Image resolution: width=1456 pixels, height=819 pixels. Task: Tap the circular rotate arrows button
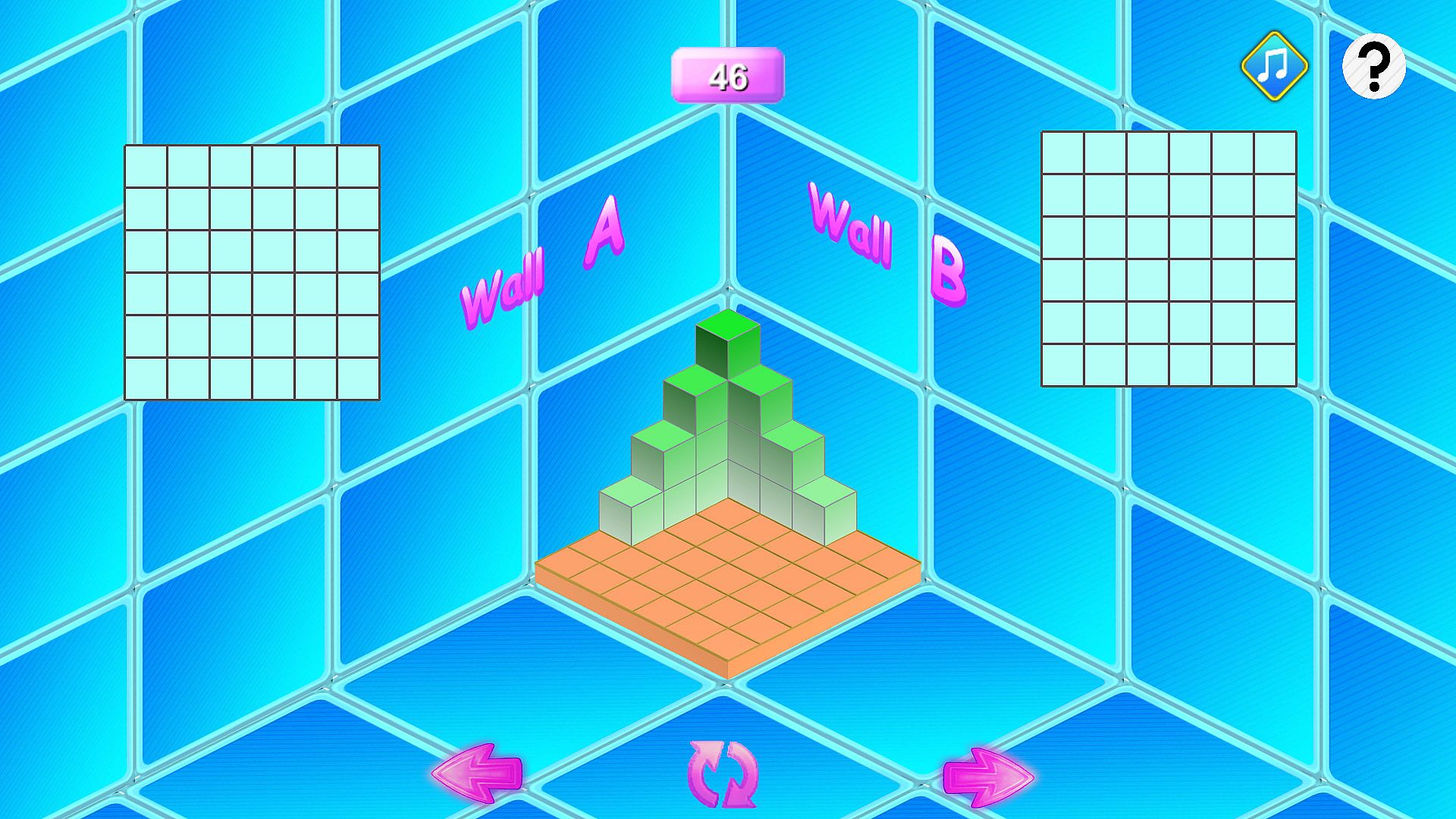point(722,773)
